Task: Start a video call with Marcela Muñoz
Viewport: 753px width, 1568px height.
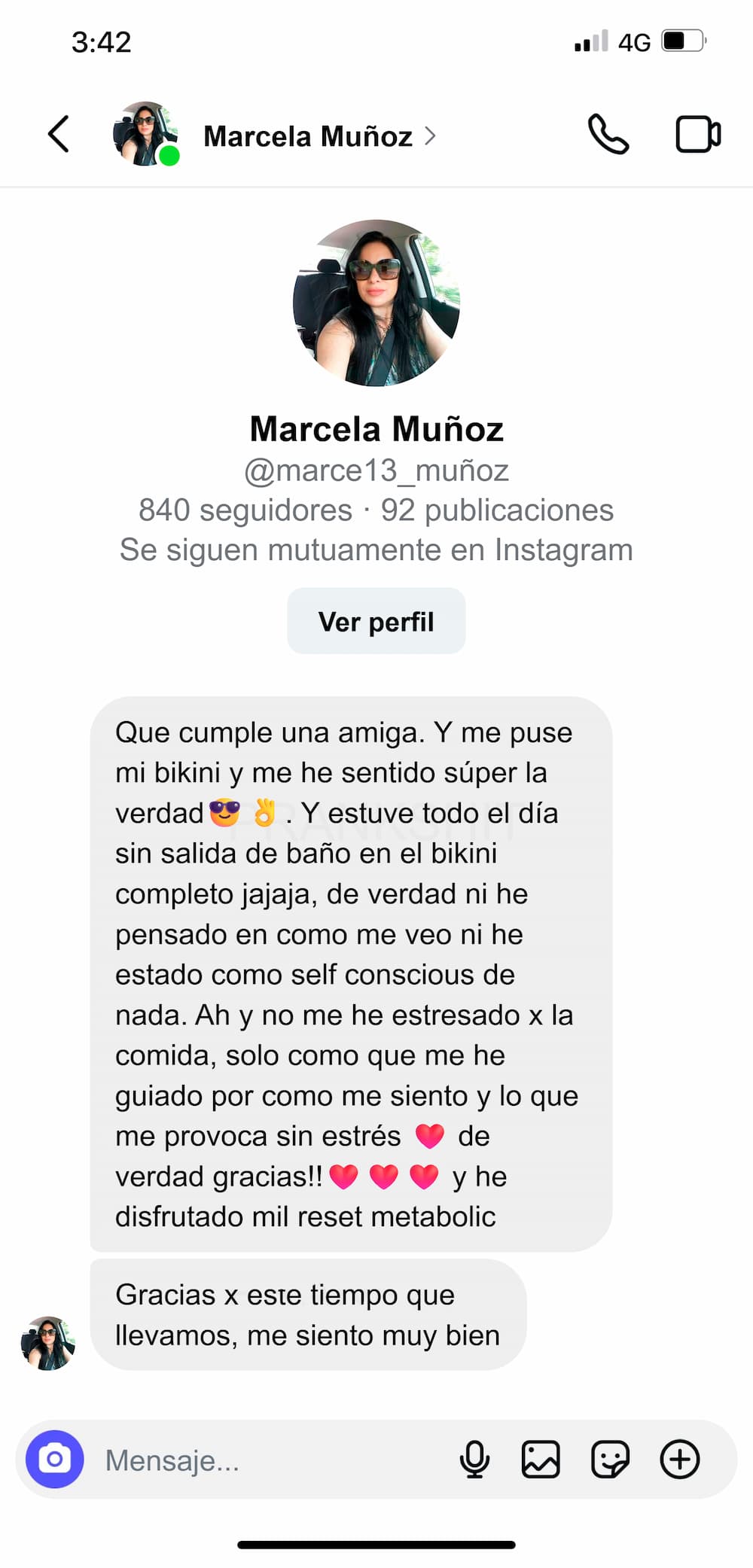Action: 698,135
